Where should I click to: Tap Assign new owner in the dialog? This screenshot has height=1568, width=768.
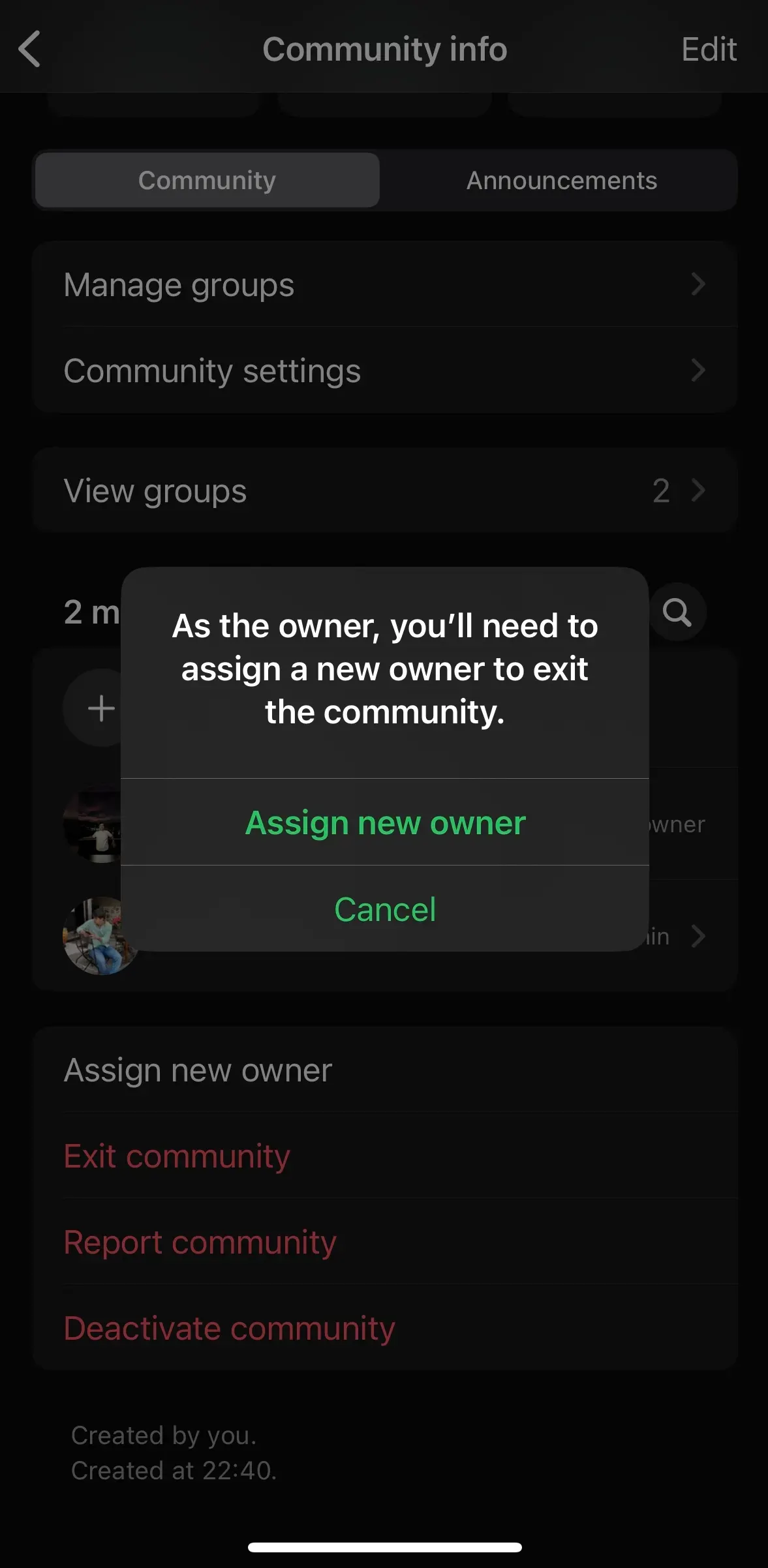(385, 822)
